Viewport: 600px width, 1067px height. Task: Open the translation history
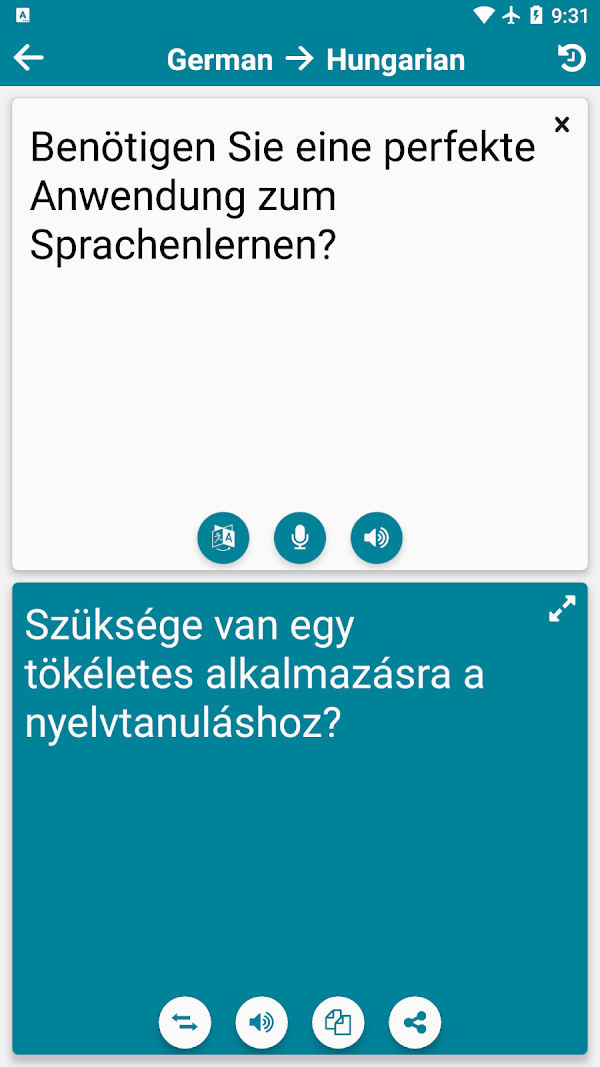pyautogui.click(x=571, y=58)
